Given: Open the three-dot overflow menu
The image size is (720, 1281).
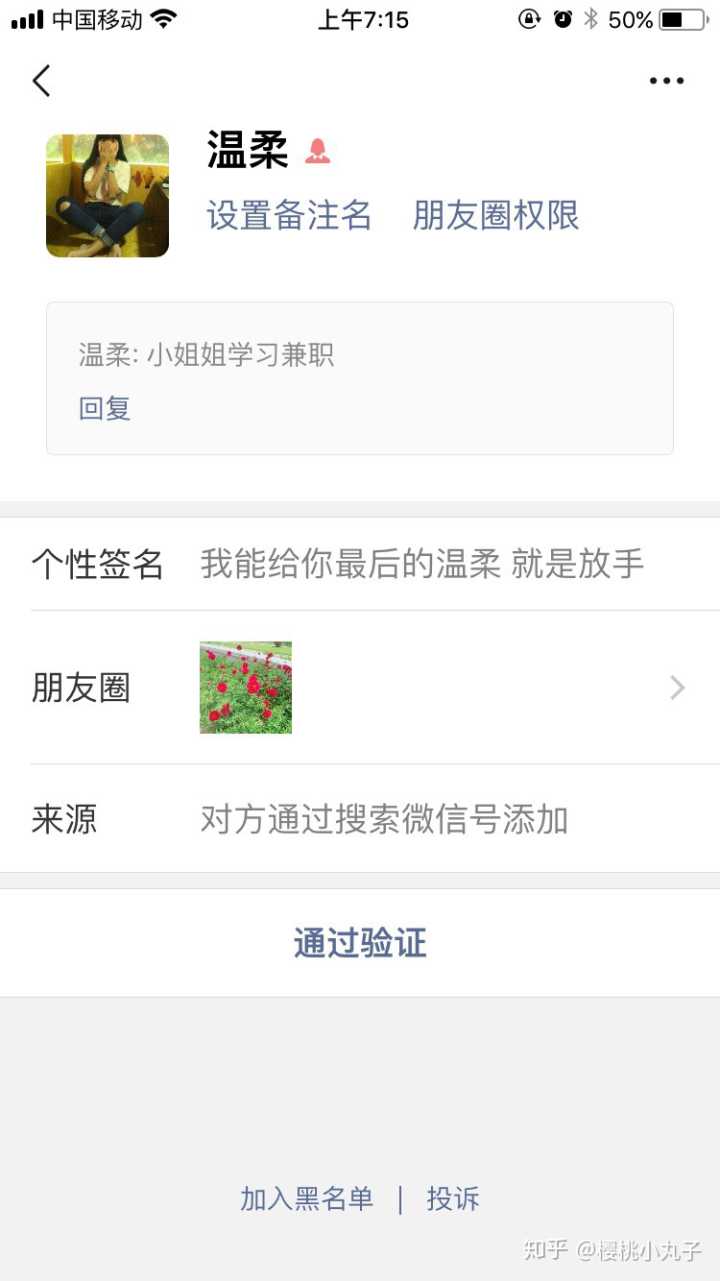Looking at the screenshot, I should pyautogui.click(x=666, y=81).
